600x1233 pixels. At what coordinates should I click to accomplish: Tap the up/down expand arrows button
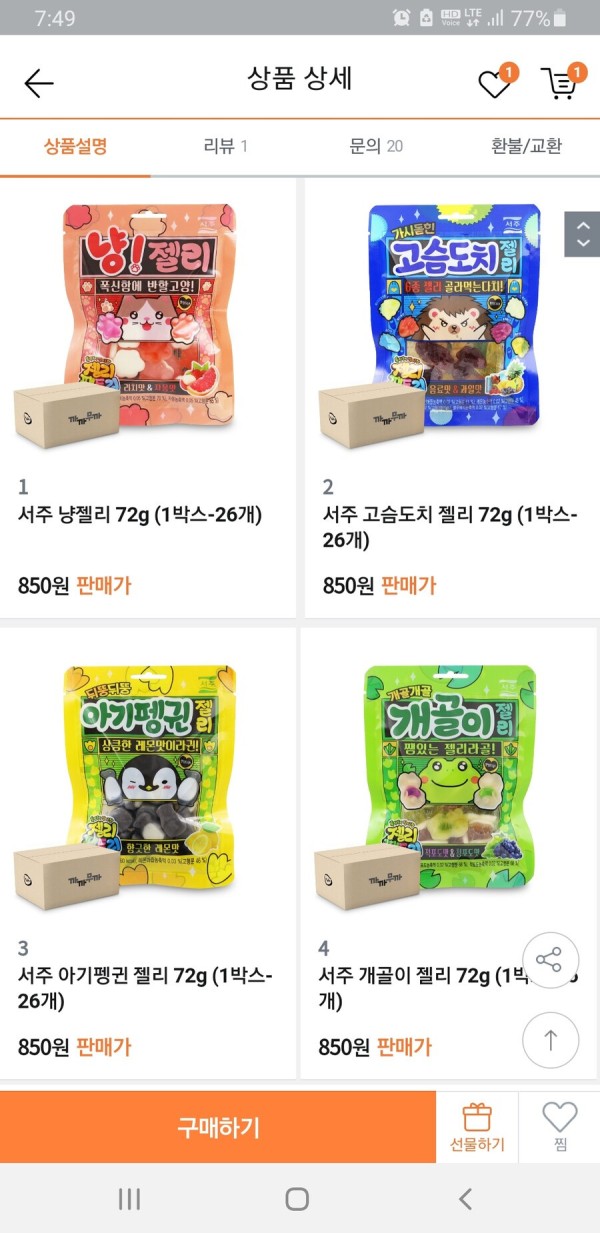tap(582, 234)
